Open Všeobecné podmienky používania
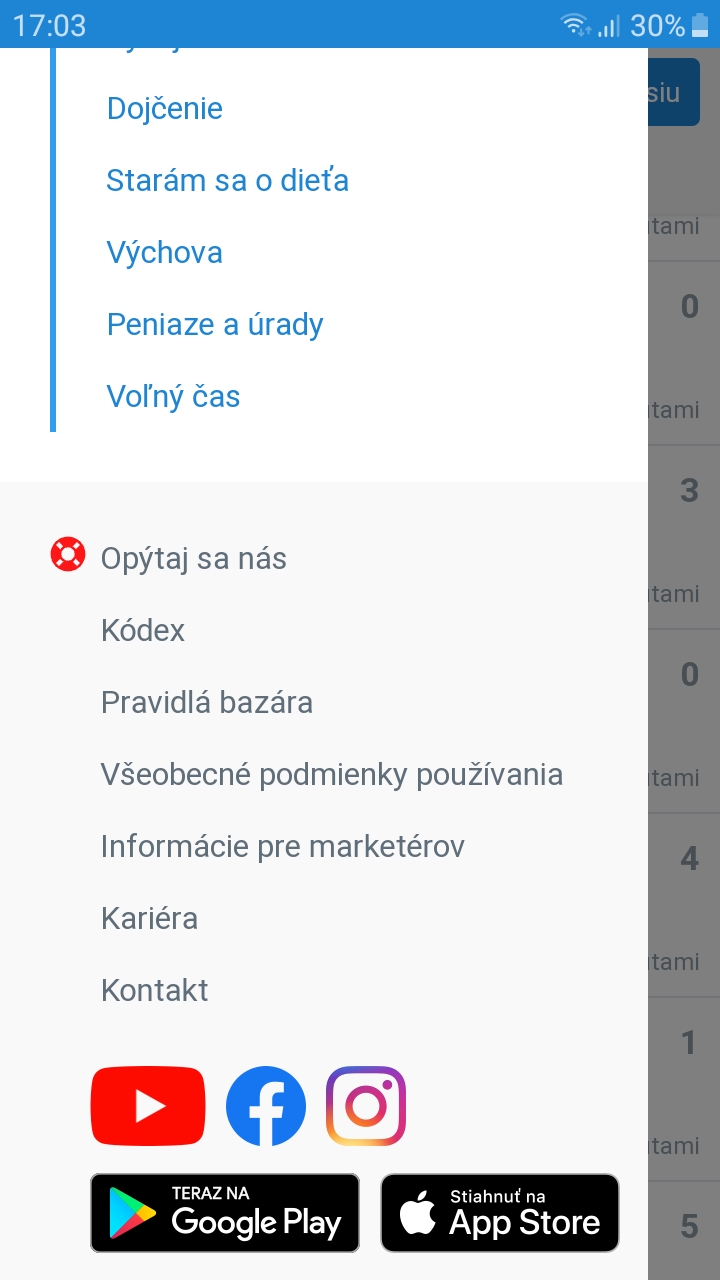 pos(332,774)
